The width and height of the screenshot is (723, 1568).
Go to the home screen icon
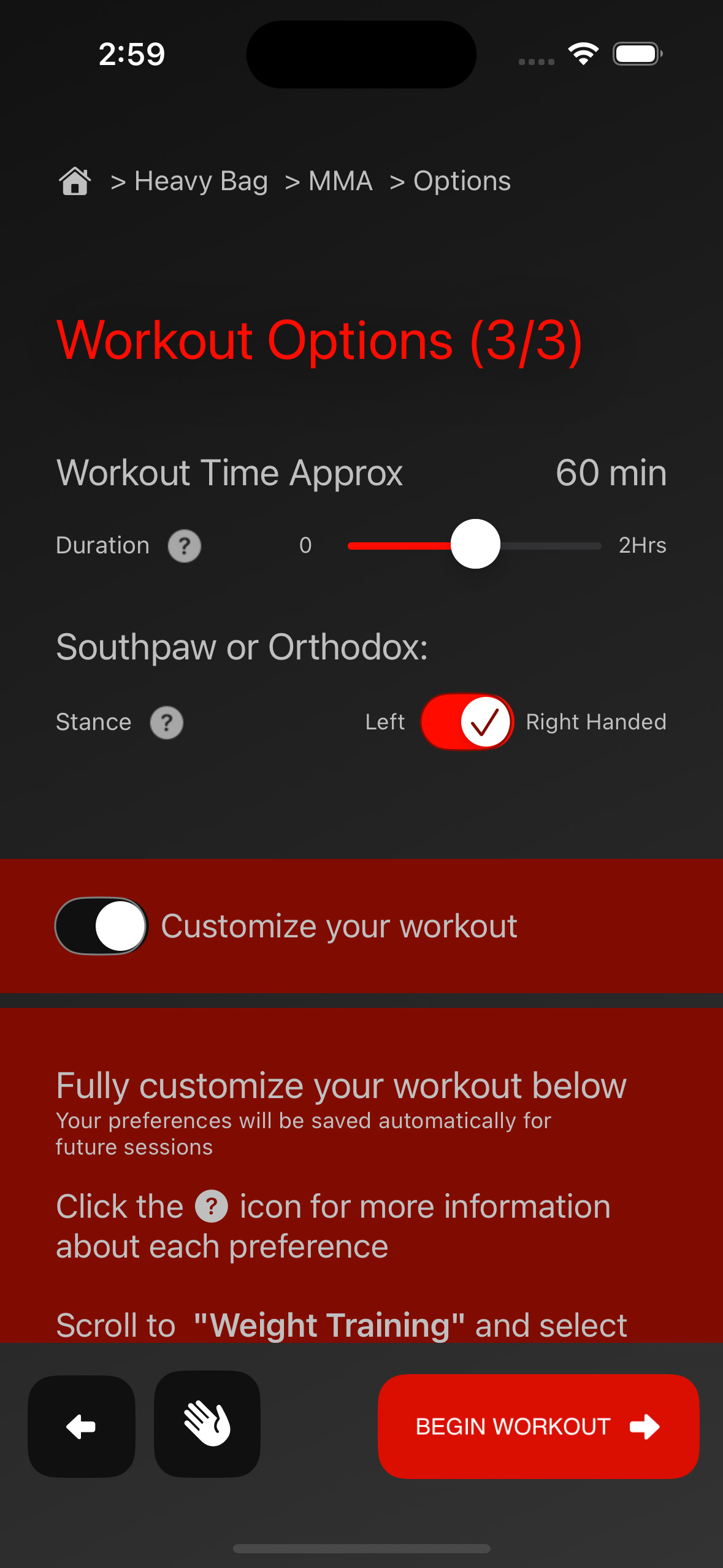click(75, 182)
